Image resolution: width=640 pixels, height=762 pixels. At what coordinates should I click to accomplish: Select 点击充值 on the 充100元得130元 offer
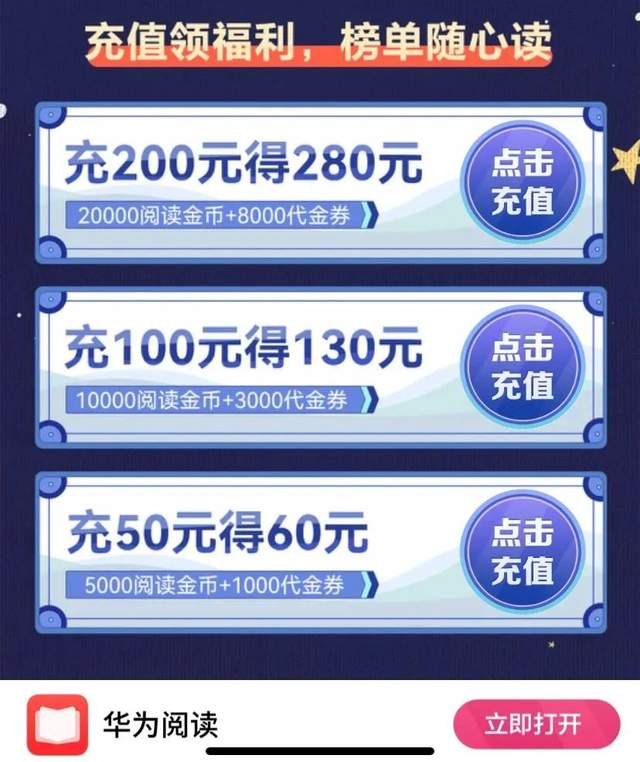(x=521, y=365)
